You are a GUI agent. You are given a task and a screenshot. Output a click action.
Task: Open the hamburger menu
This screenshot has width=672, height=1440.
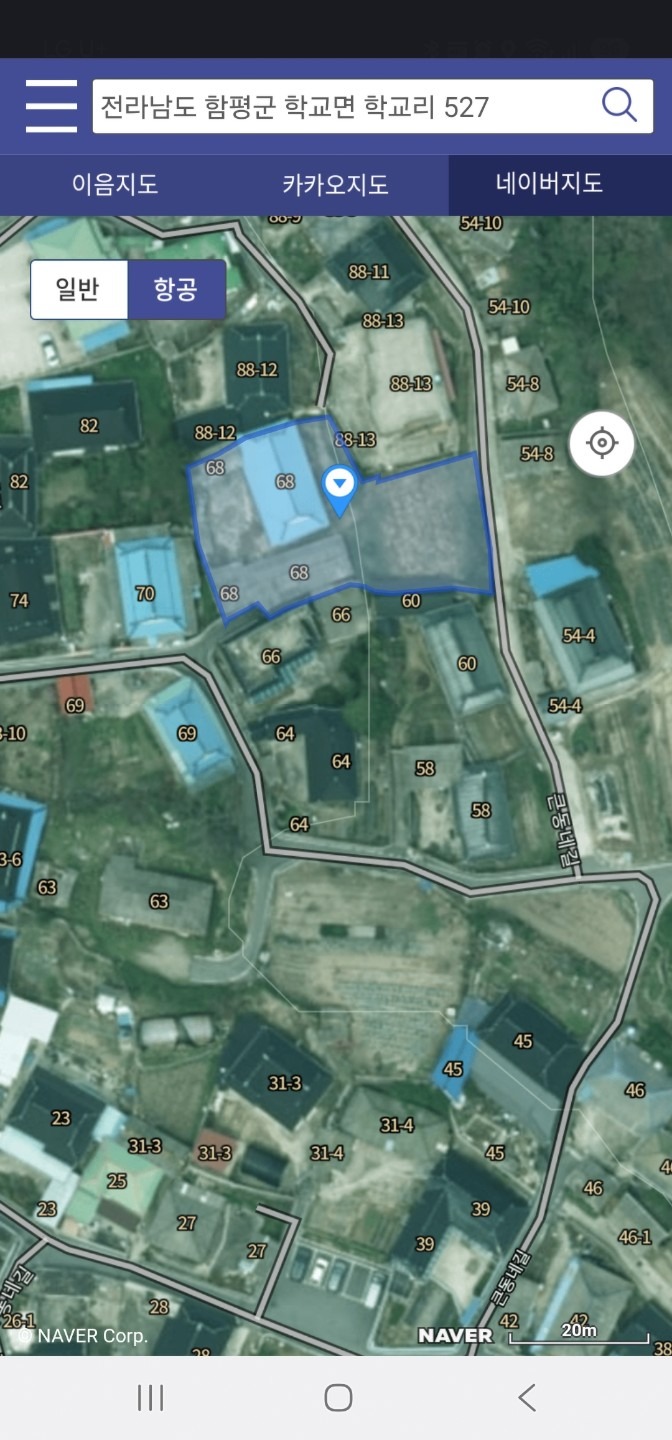(51, 106)
